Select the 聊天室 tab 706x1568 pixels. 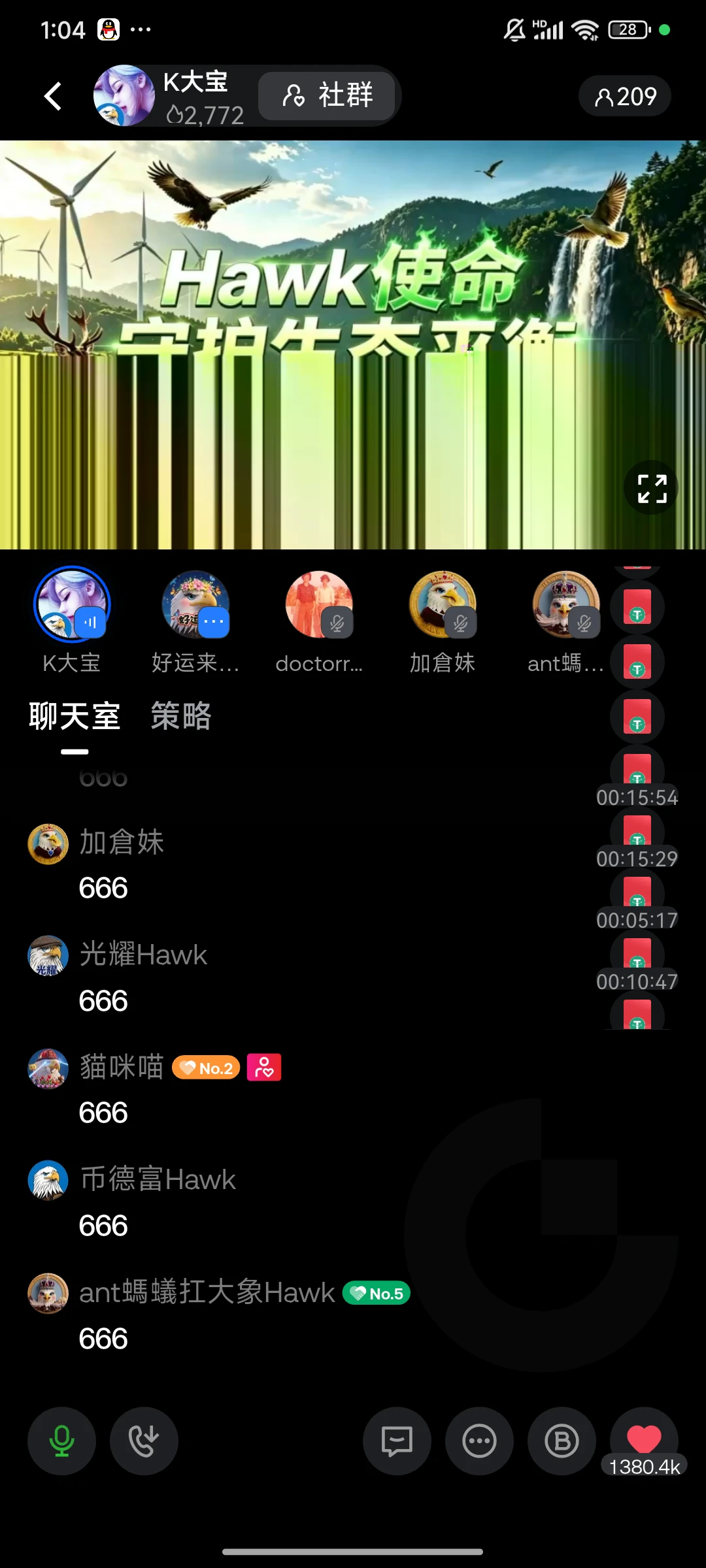[x=75, y=716]
